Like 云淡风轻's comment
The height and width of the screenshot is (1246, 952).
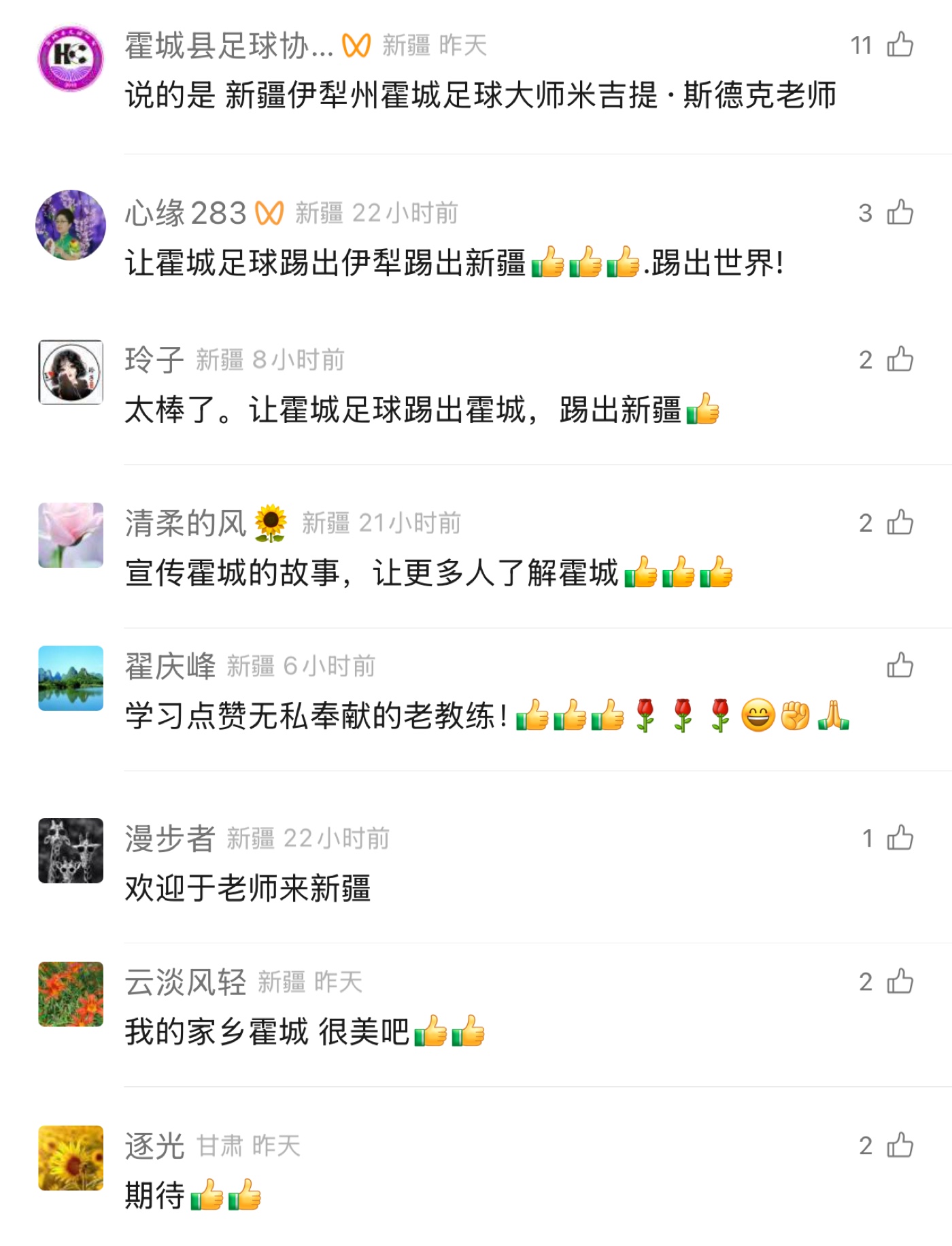(x=900, y=981)
